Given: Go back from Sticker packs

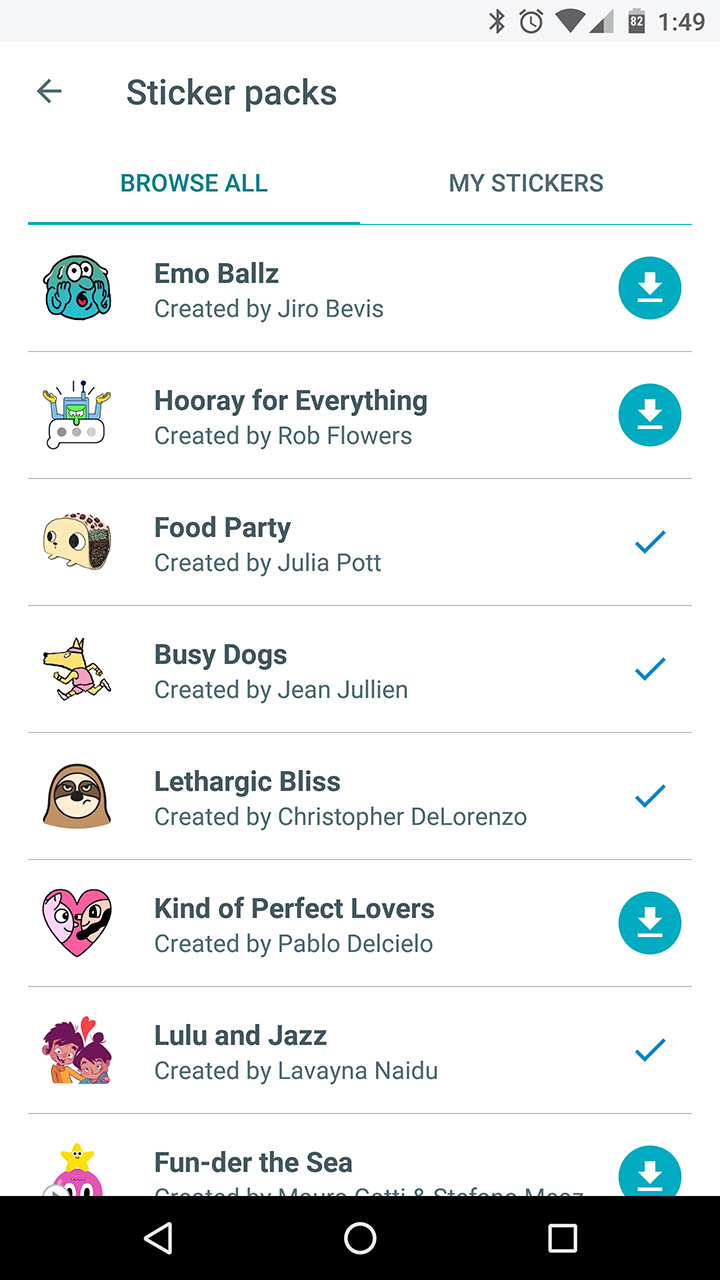Looking at the screenshot, I should tap(49, 92).
